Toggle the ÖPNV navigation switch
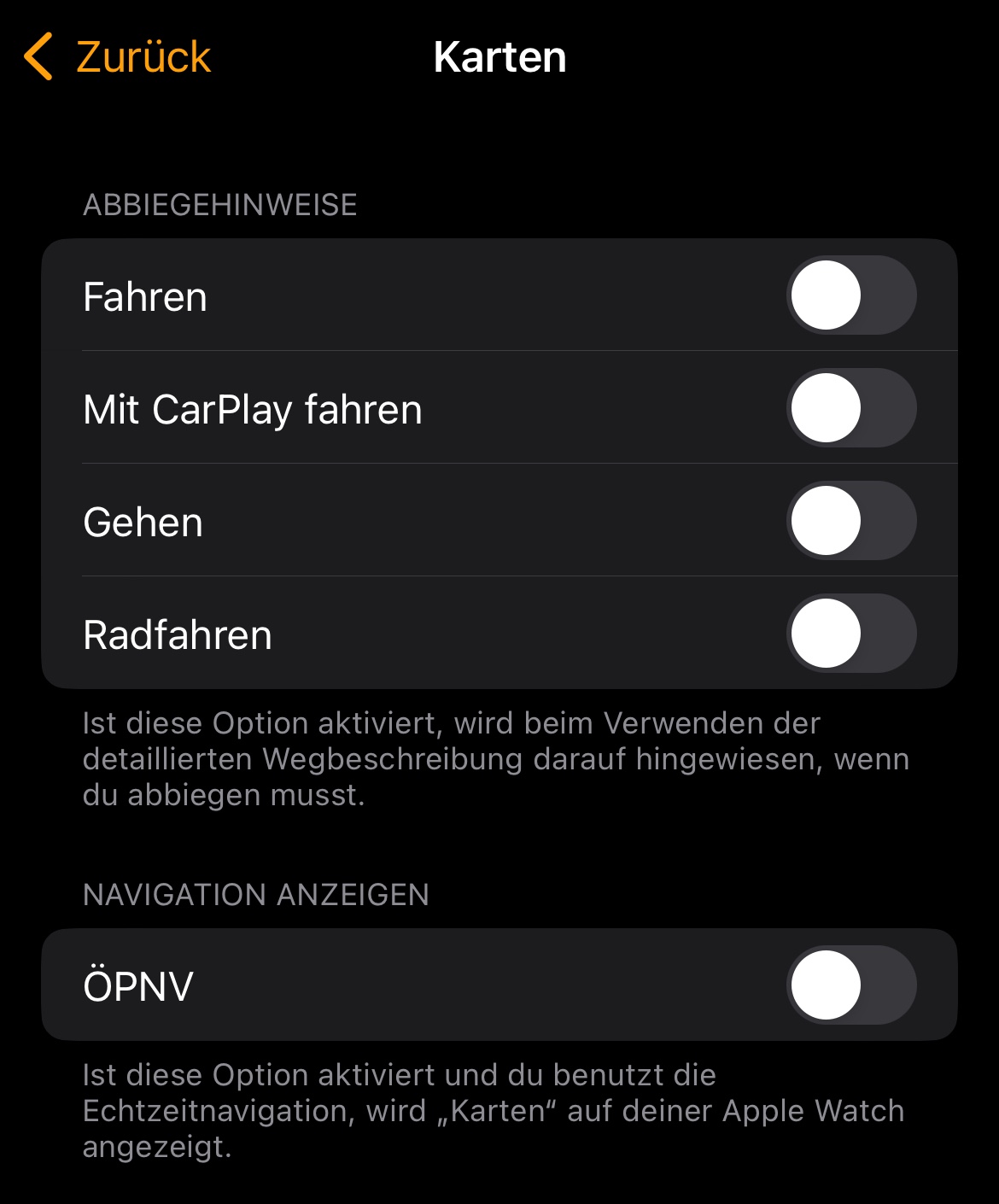The width and height of the screenshot is (999, 1204). point(851,985)
